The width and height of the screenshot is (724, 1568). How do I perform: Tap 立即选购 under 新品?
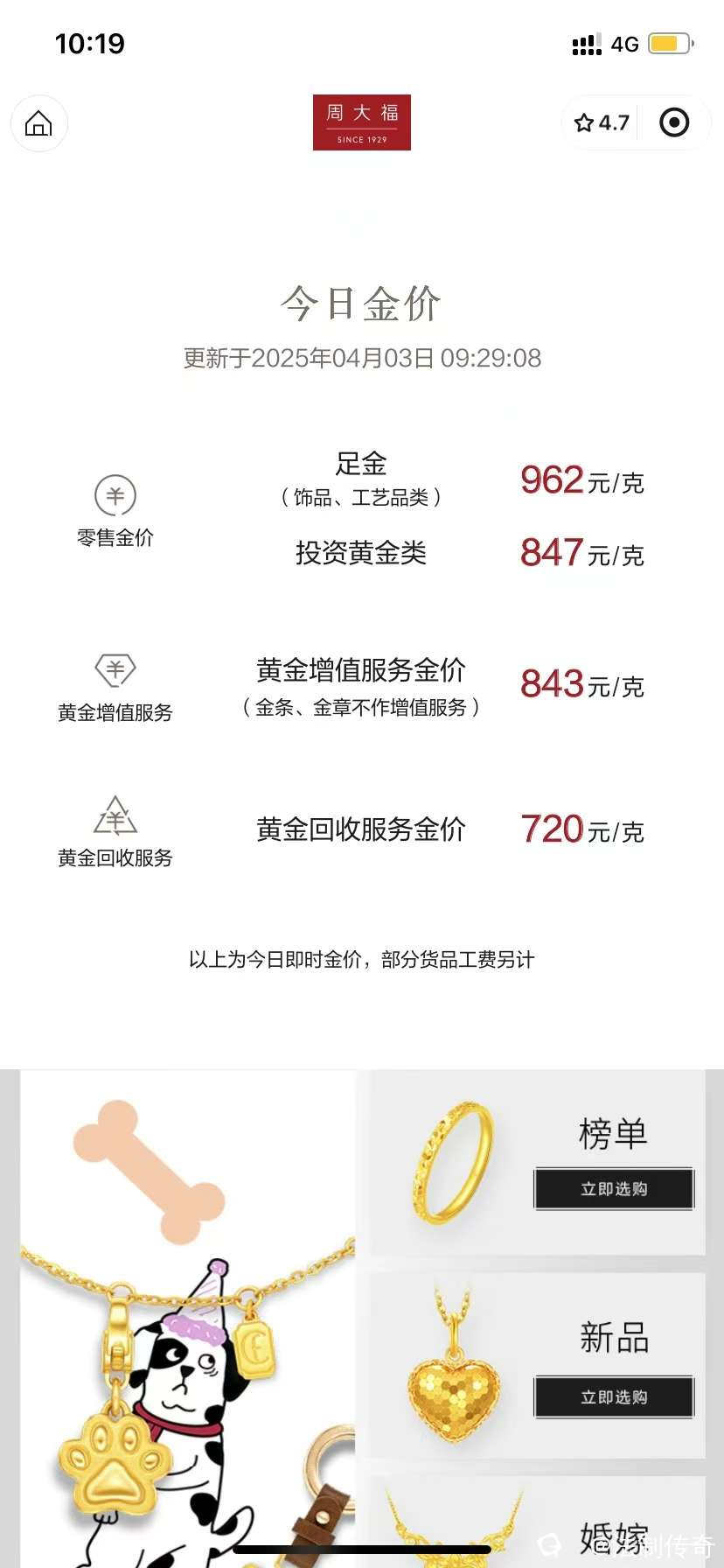614,1396
